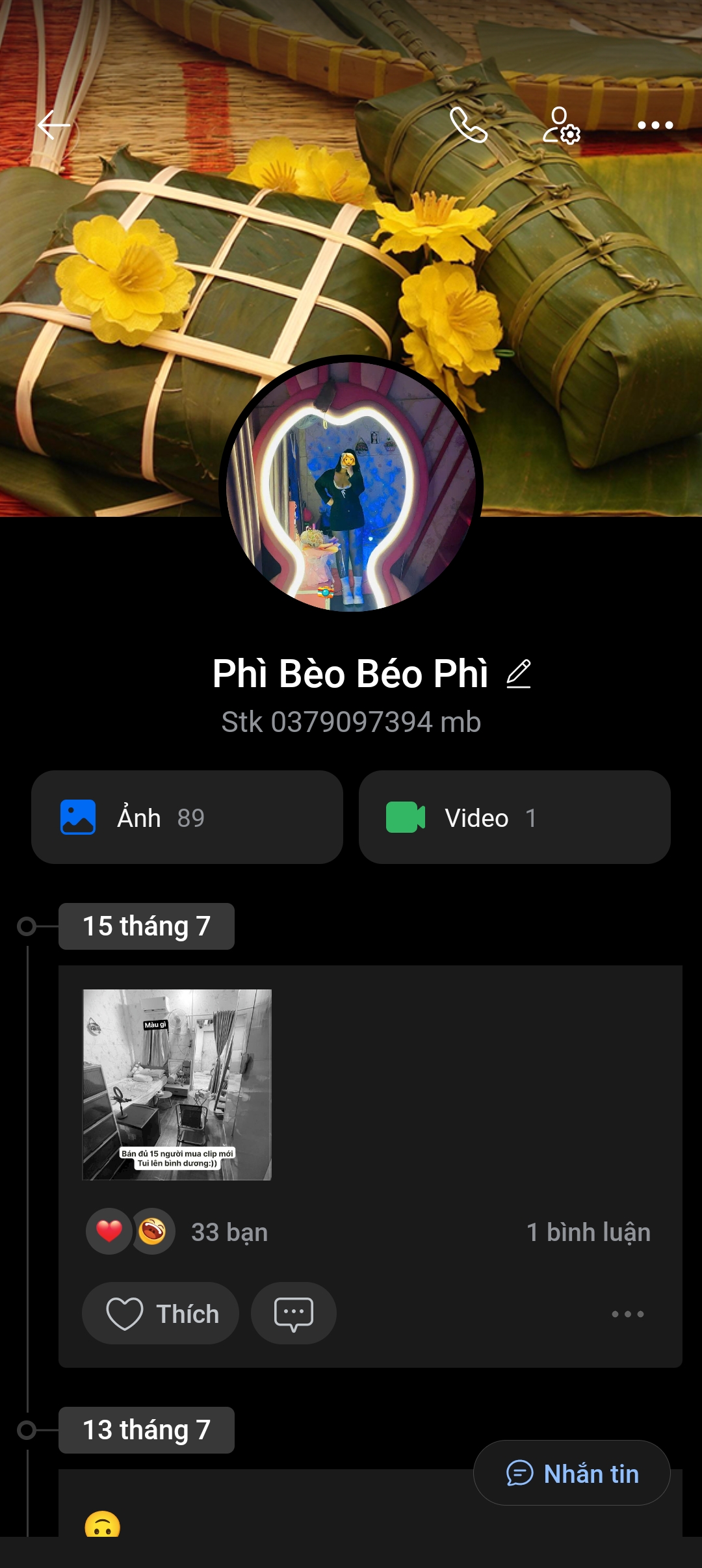Open the top overflow menu
This screenshot has height=1568, width=702.
pyautogui.click(x=655, y=125)
